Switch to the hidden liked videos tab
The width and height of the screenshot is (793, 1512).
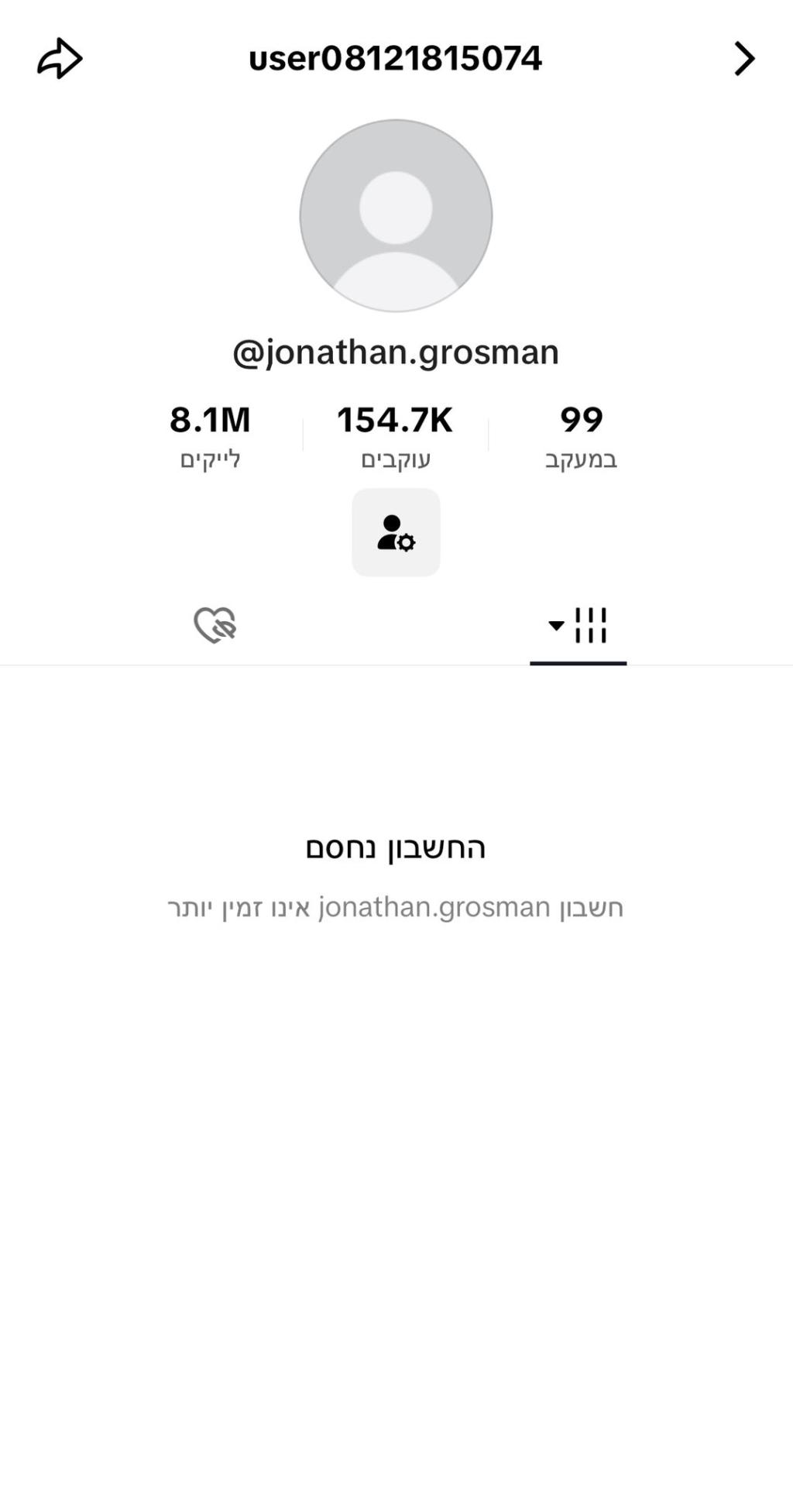point(215,625)
